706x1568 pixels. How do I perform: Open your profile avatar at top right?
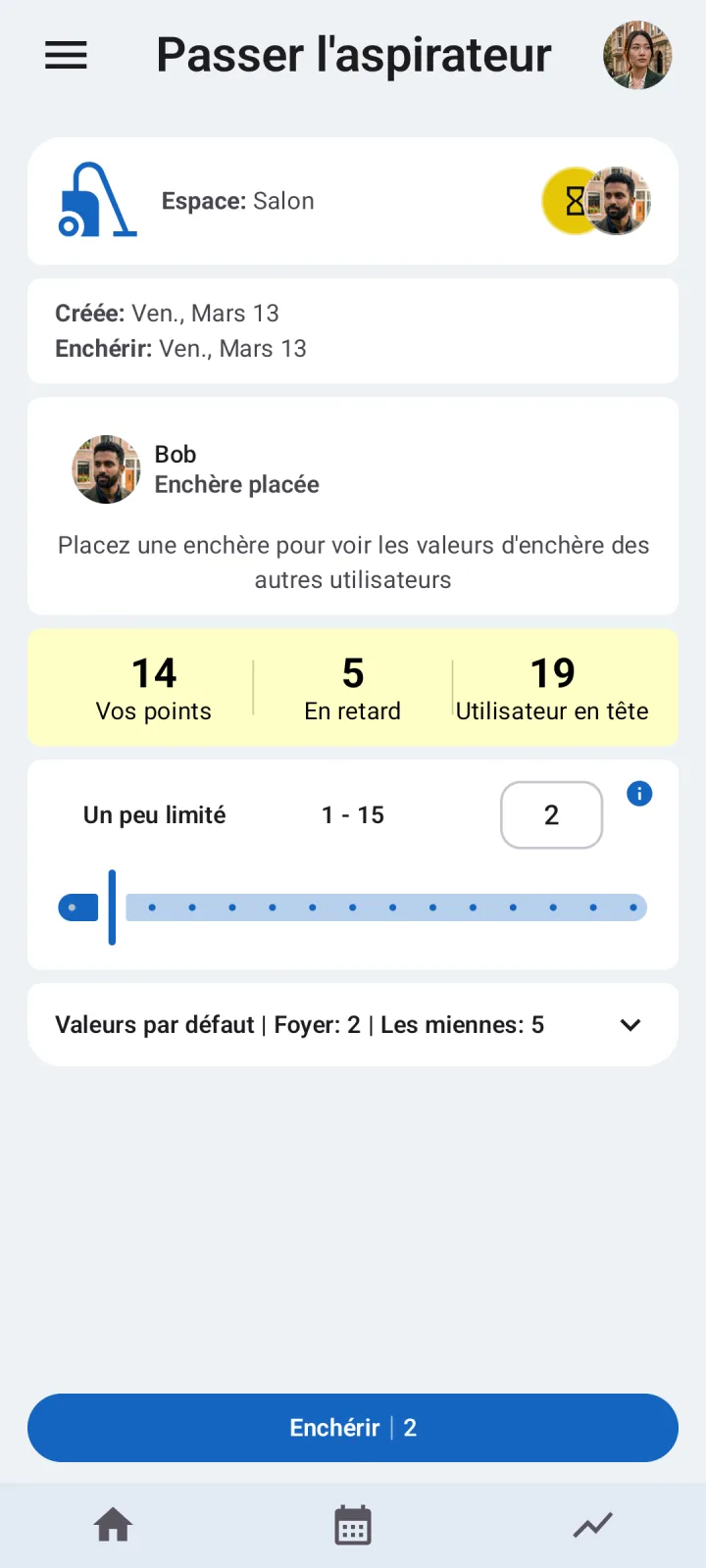coord(637,56)
